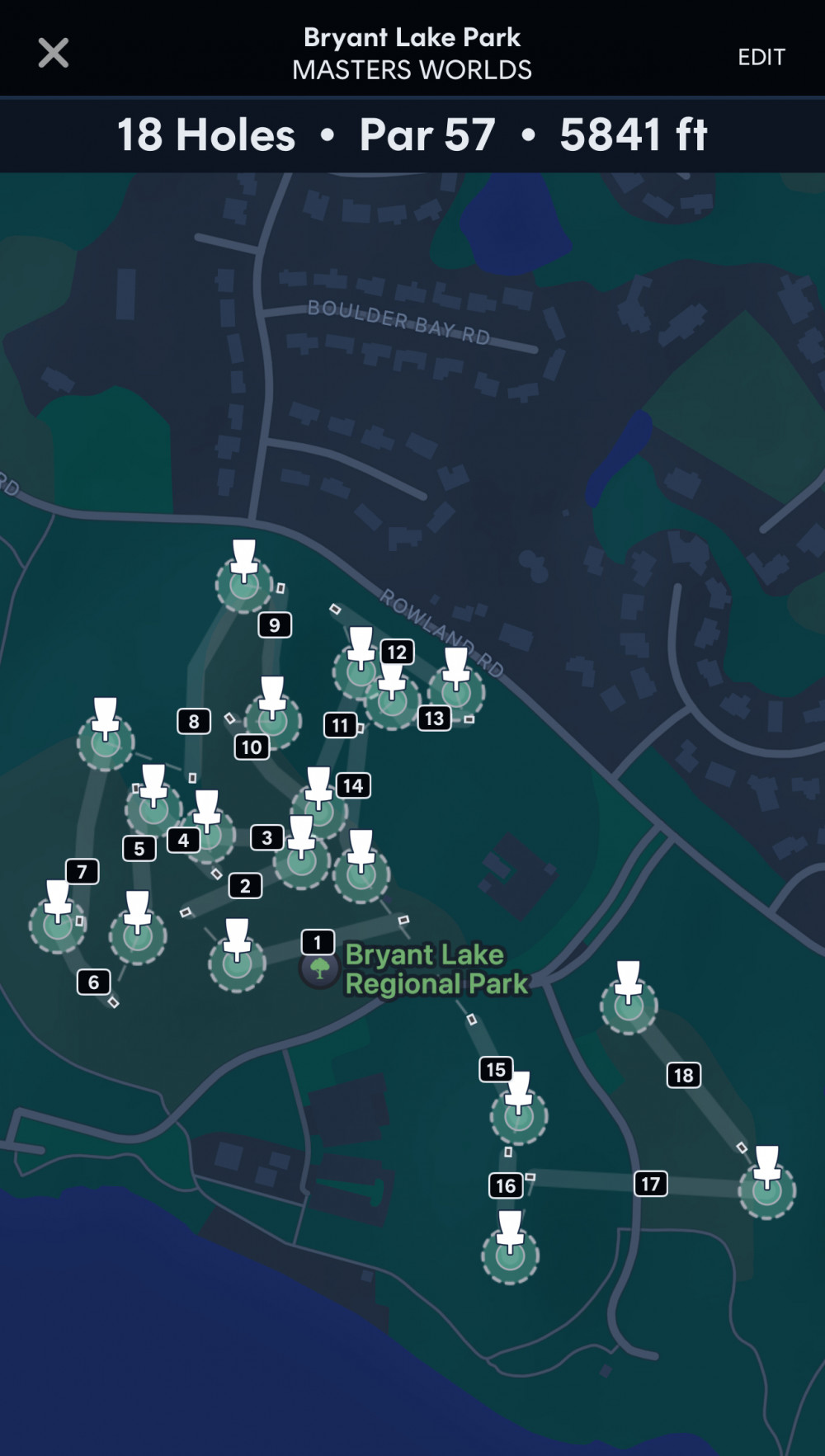
Task: Tap the hole 7 marker
Action: tap(82, 871)
